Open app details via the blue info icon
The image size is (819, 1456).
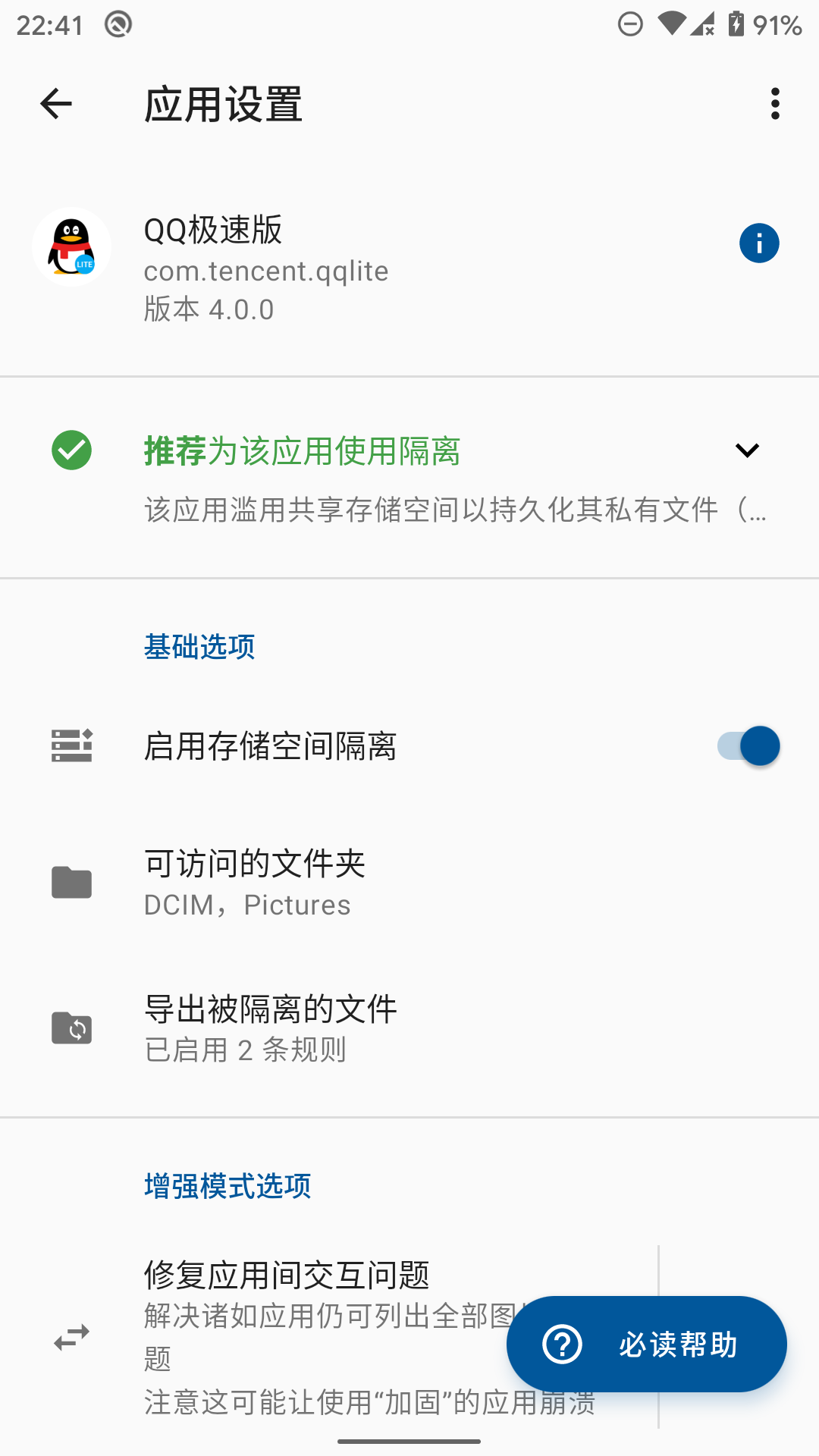coord(759,243)
